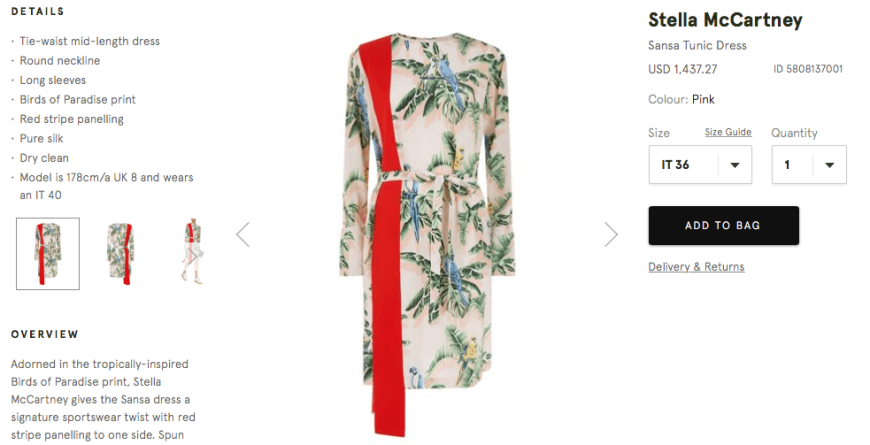
Task: Open the IT 36 size dropdown
Action: tap(700, 165)
